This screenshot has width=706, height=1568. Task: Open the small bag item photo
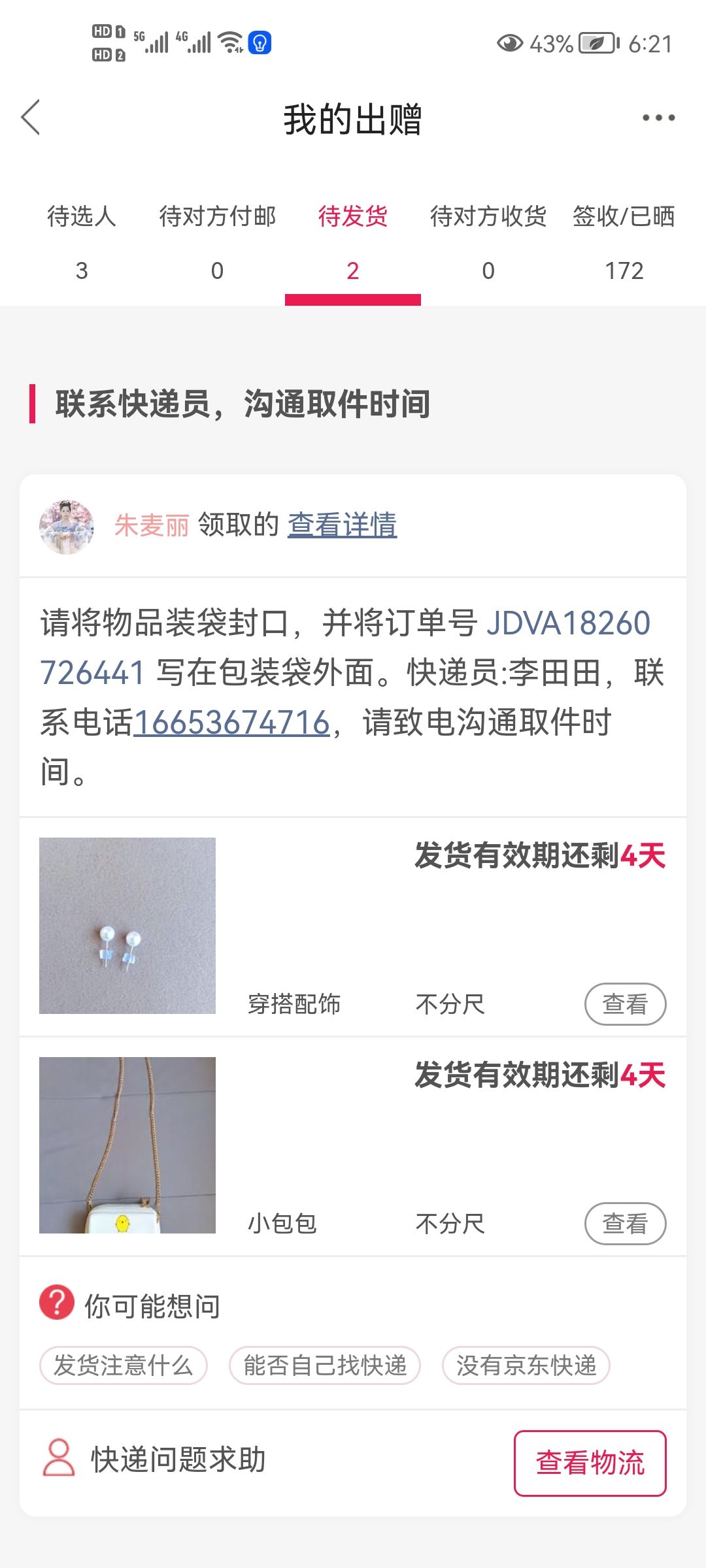pyautogui.click(x=127, y=1145)
